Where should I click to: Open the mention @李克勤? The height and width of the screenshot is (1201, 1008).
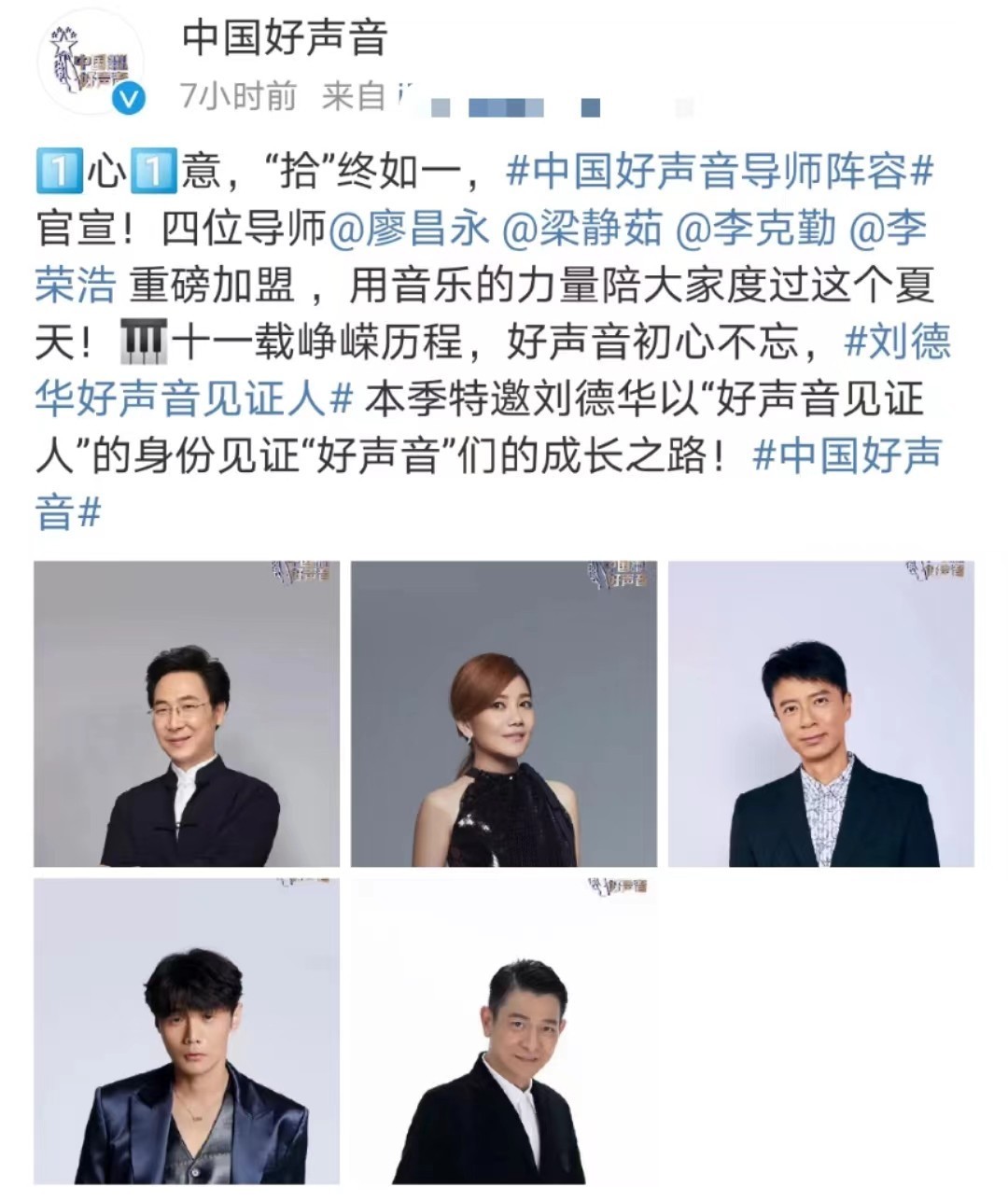click(x=755, y=230)
